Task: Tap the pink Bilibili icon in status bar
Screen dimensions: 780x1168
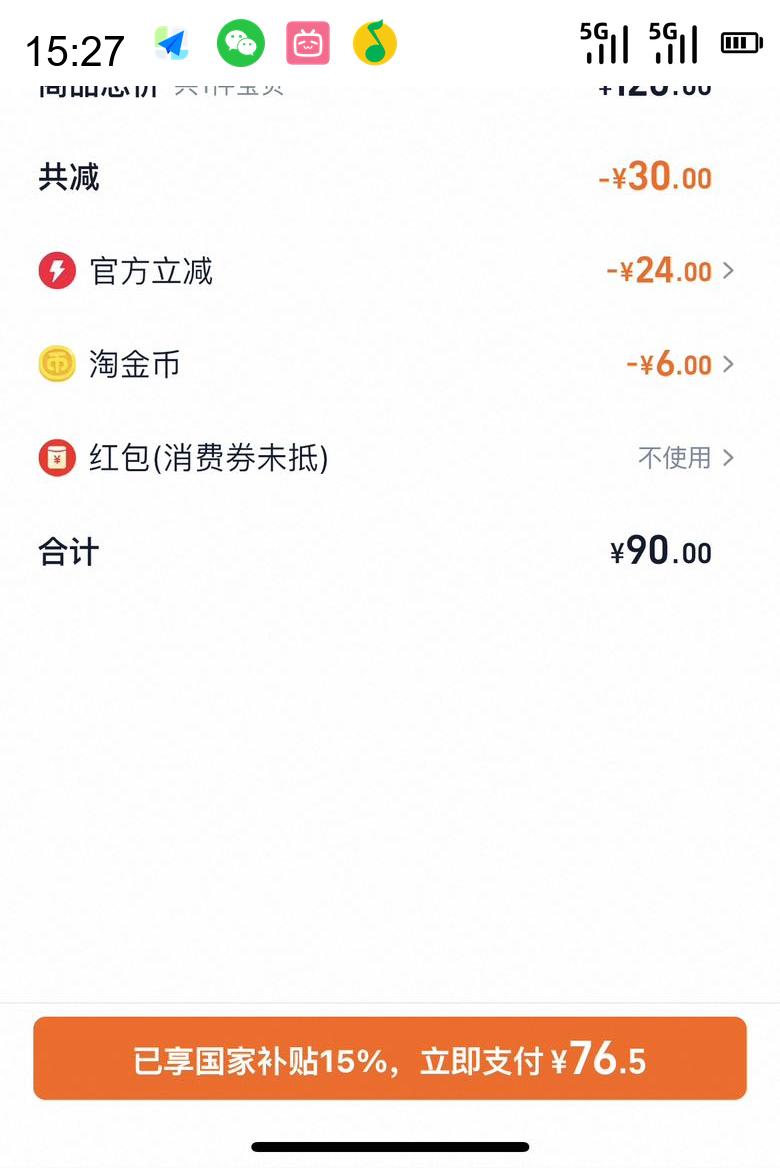Action: [x=308, y=43]
